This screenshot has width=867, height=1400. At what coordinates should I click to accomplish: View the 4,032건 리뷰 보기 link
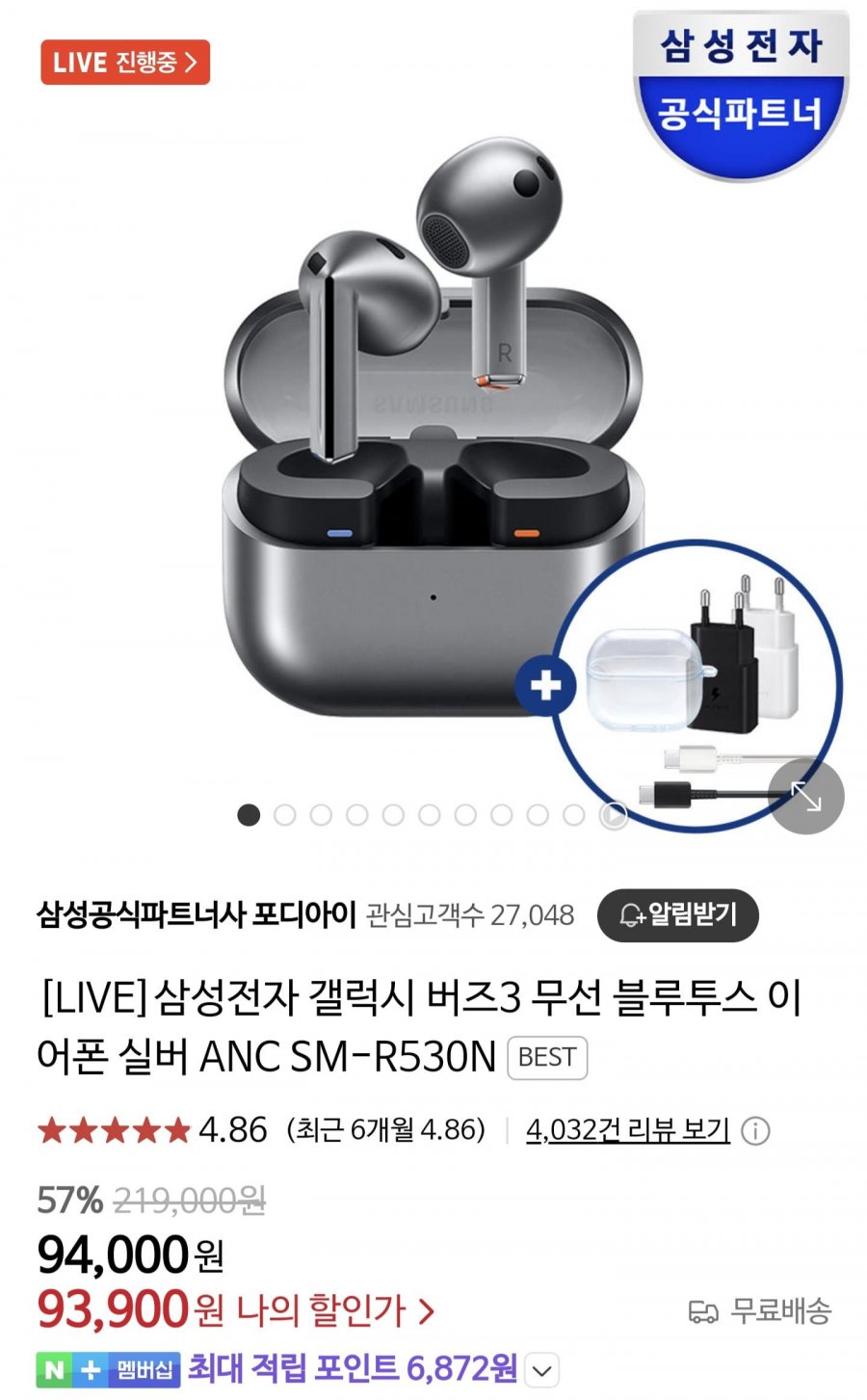coord(627,1129)
